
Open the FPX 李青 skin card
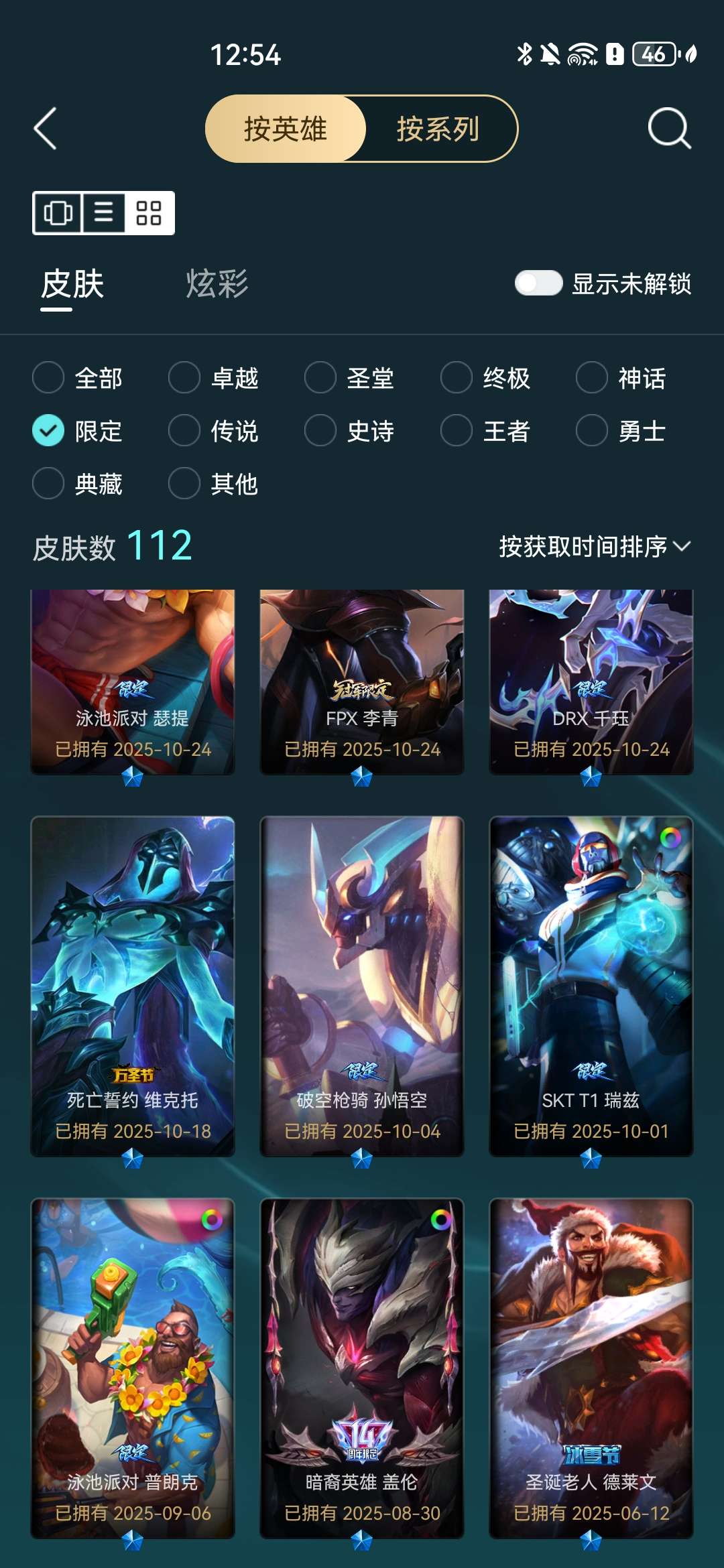click(362, 682)
